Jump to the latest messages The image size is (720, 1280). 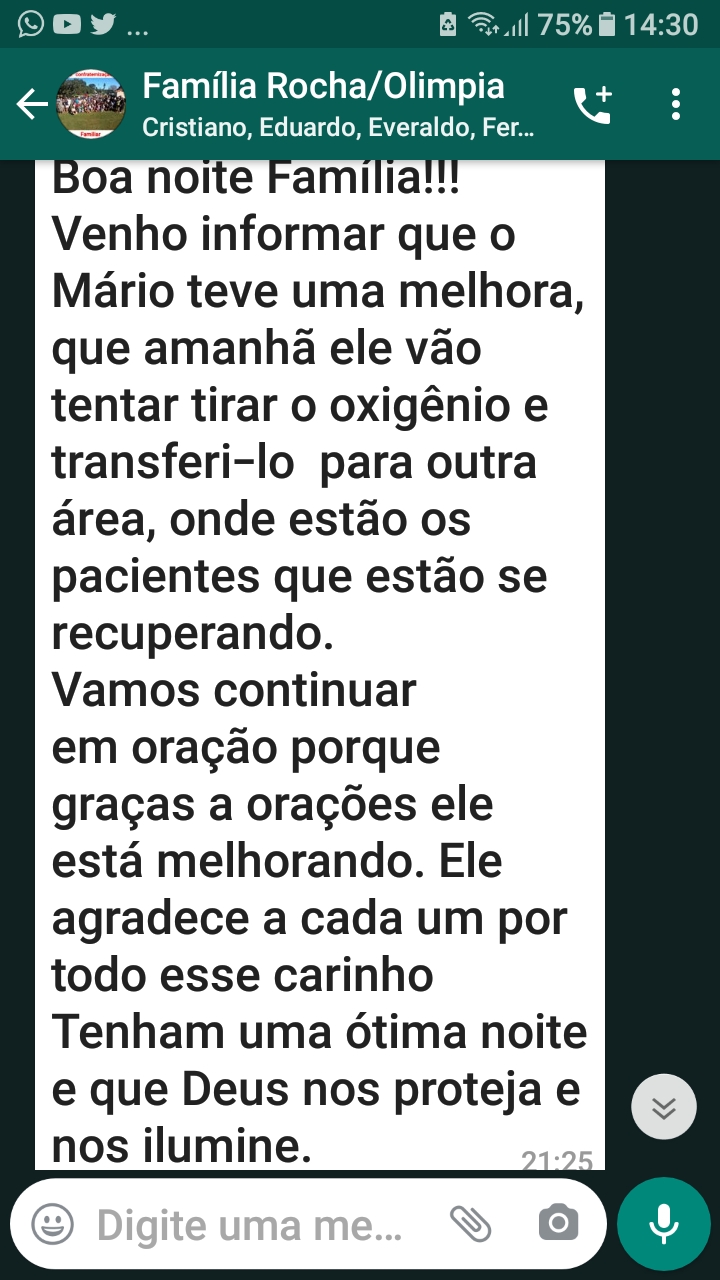[x=664, y=1107]
